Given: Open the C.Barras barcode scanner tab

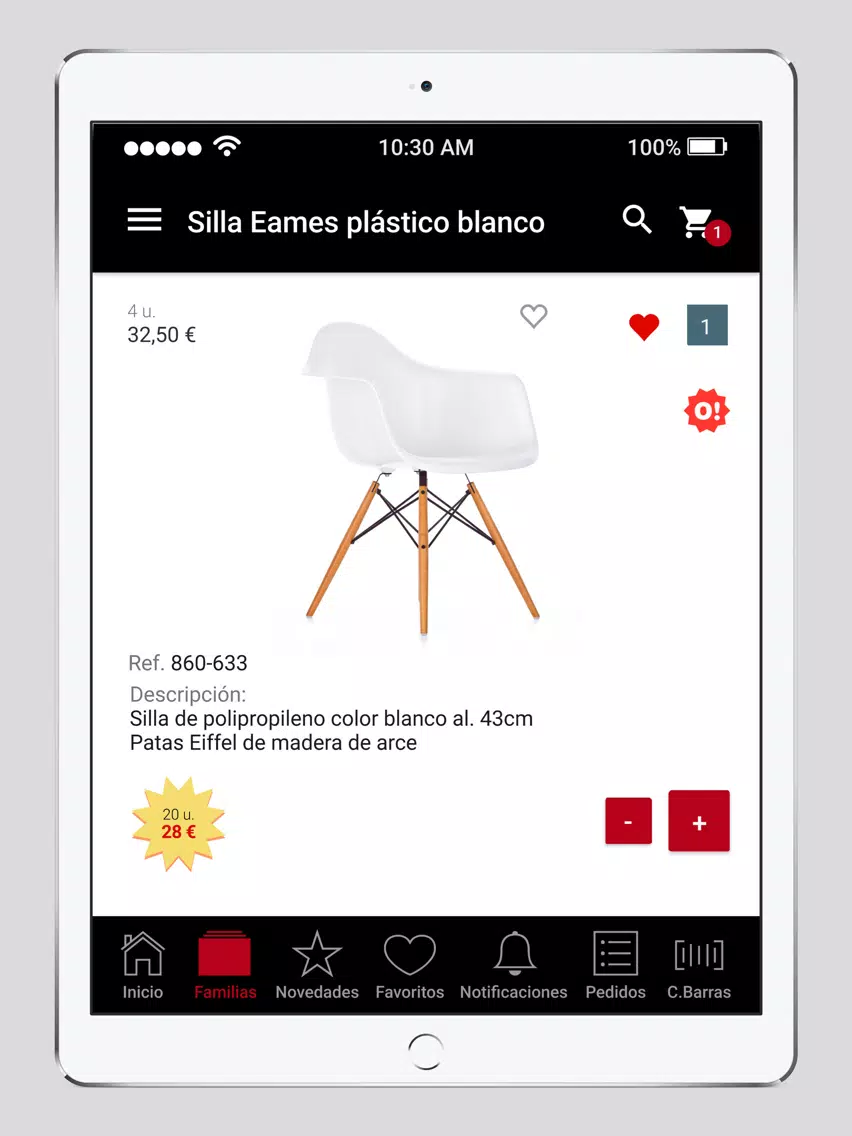Looking at the screenshot, I should [x=698, y=966].
